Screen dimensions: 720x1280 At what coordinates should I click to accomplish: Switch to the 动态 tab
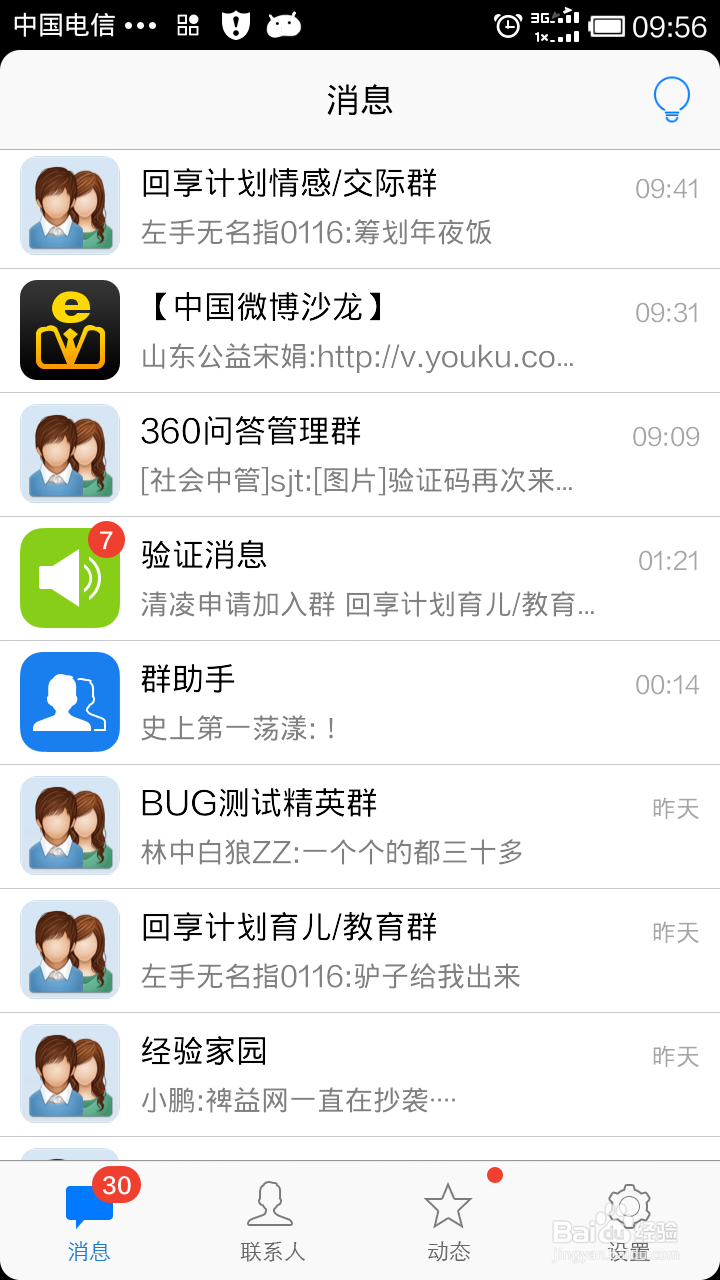pos(448,1220)
